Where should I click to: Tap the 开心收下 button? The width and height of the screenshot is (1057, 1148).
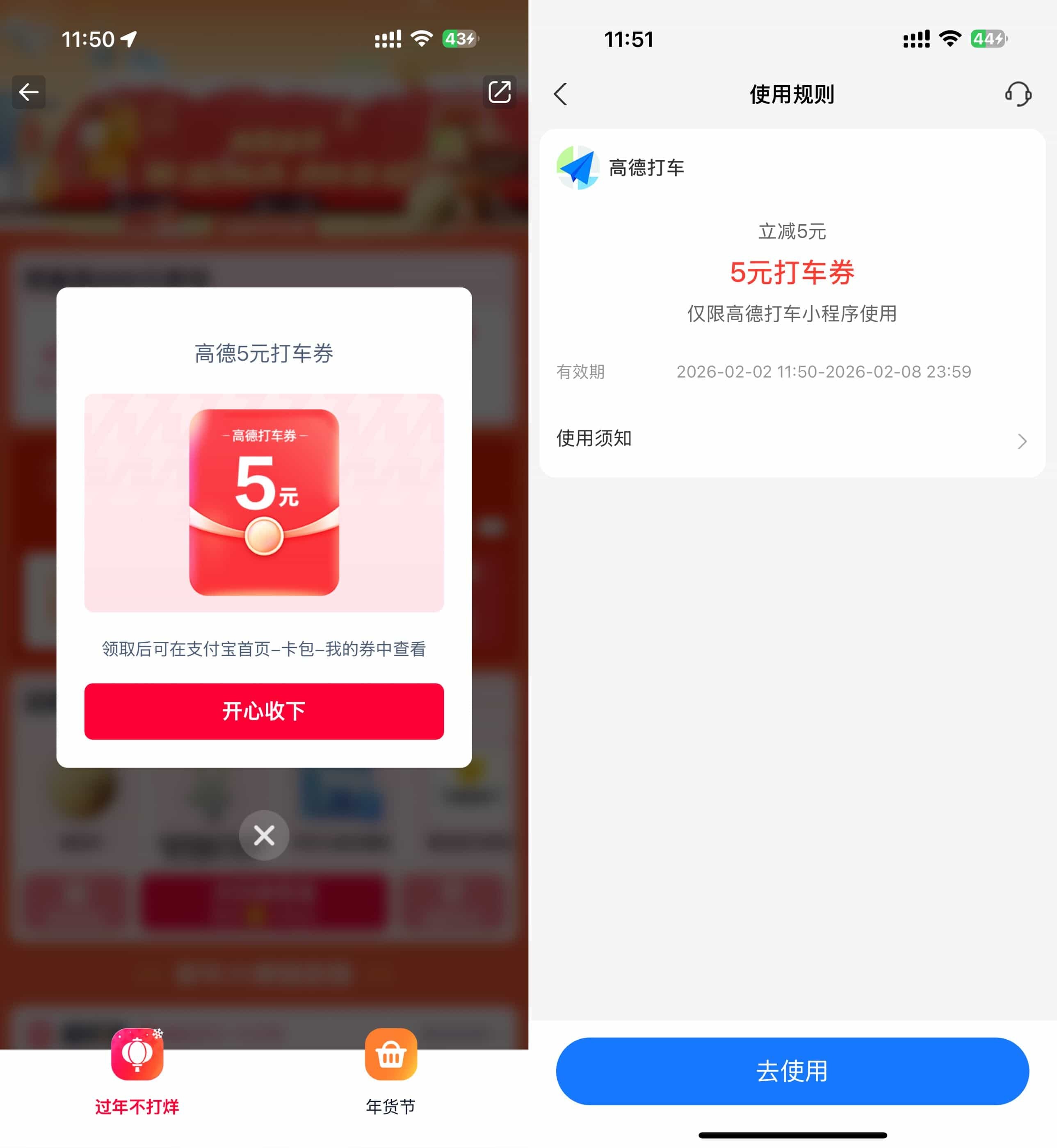(x=264, y=711)
